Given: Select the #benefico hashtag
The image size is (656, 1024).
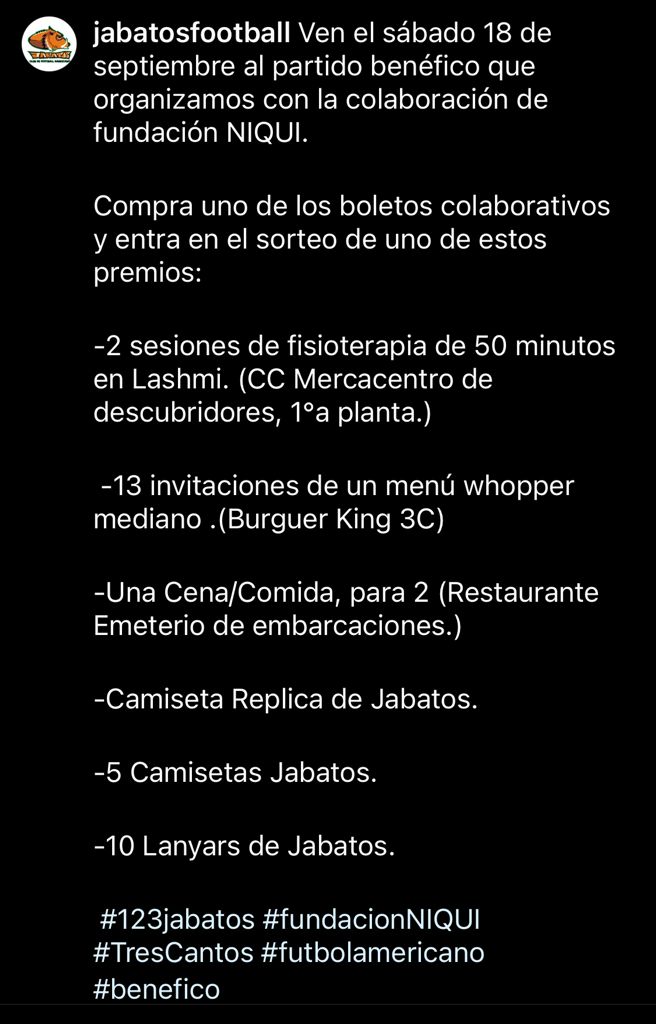Looking at the screenshot, I should (x=157, y=988).
